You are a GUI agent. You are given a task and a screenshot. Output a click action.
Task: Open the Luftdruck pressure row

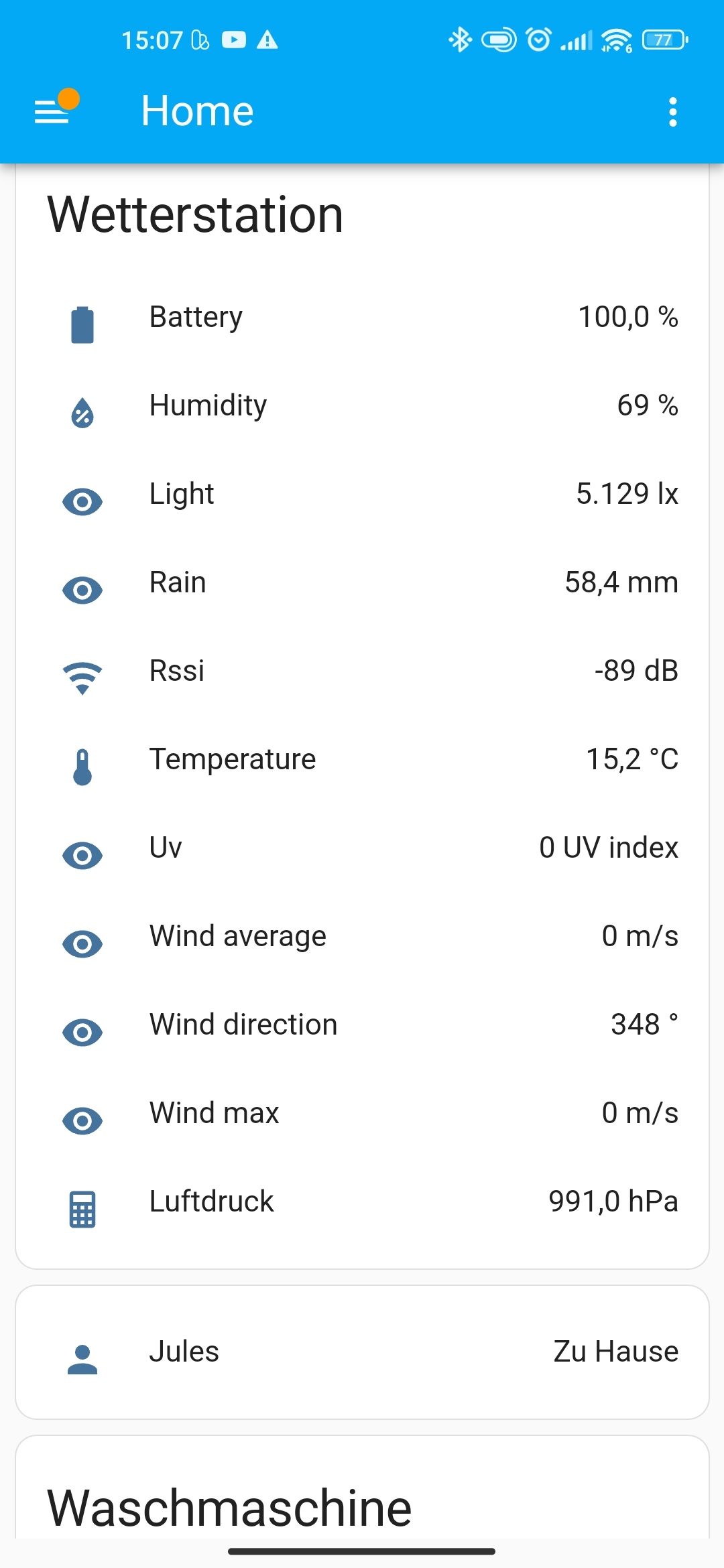pyautogui.click(x=362, y=1202)
